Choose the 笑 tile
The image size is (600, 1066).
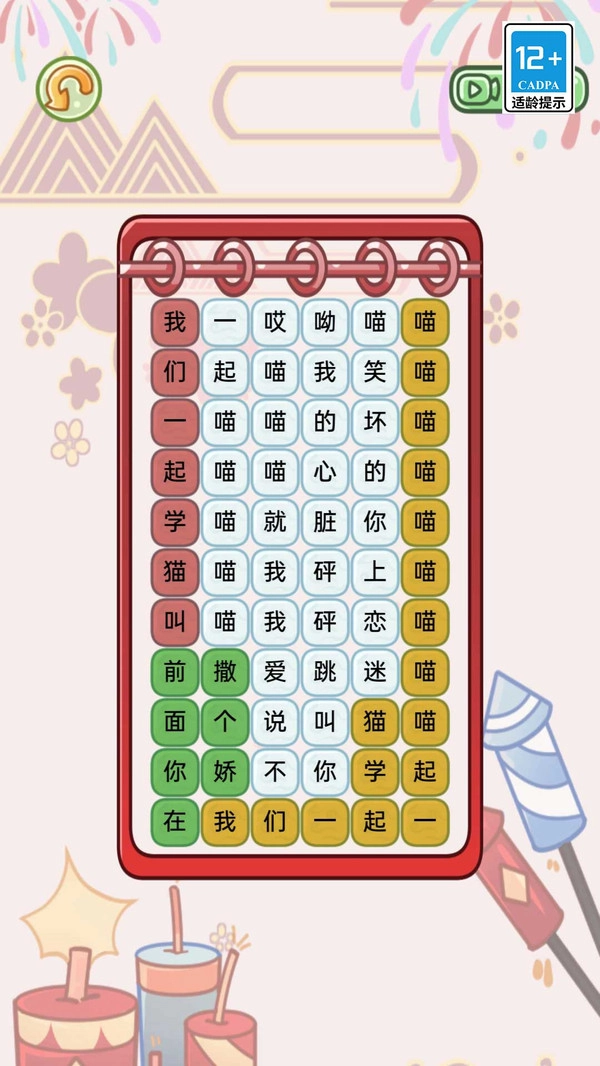(375, 372)
